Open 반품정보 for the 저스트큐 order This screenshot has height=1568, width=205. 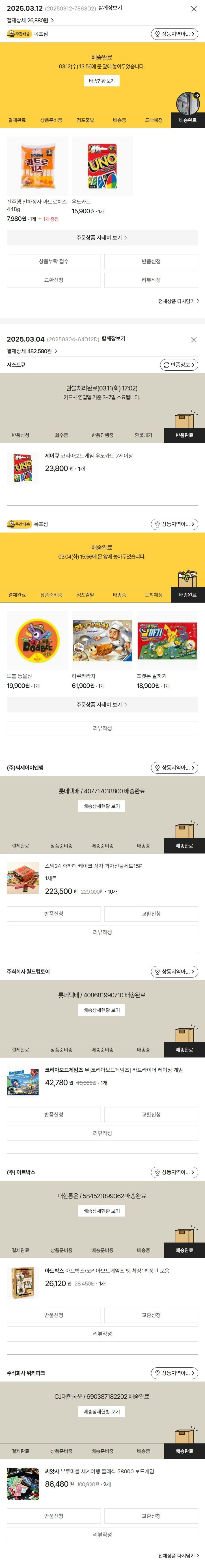pos(179,365)
